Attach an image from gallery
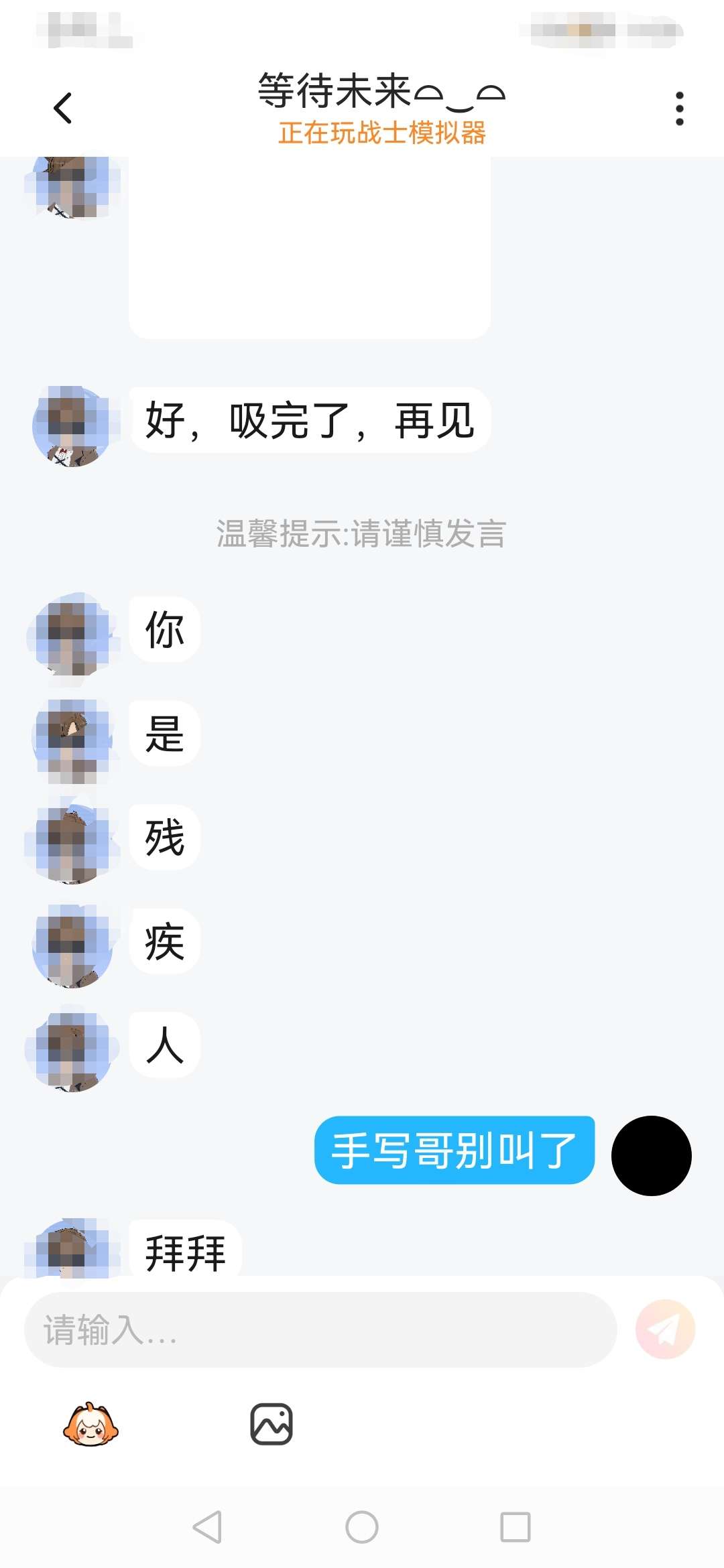 271,1425
